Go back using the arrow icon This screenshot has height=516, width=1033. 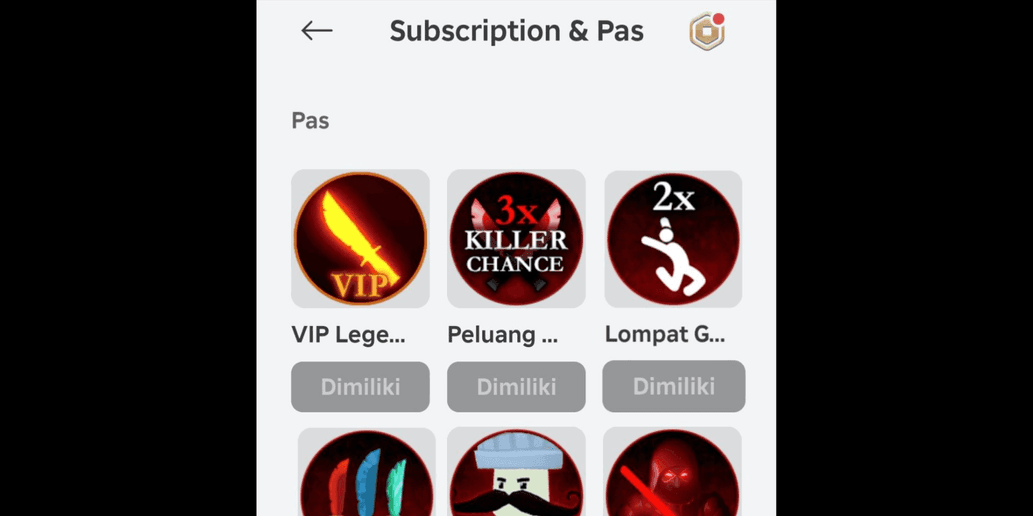[x=317, y=31]
